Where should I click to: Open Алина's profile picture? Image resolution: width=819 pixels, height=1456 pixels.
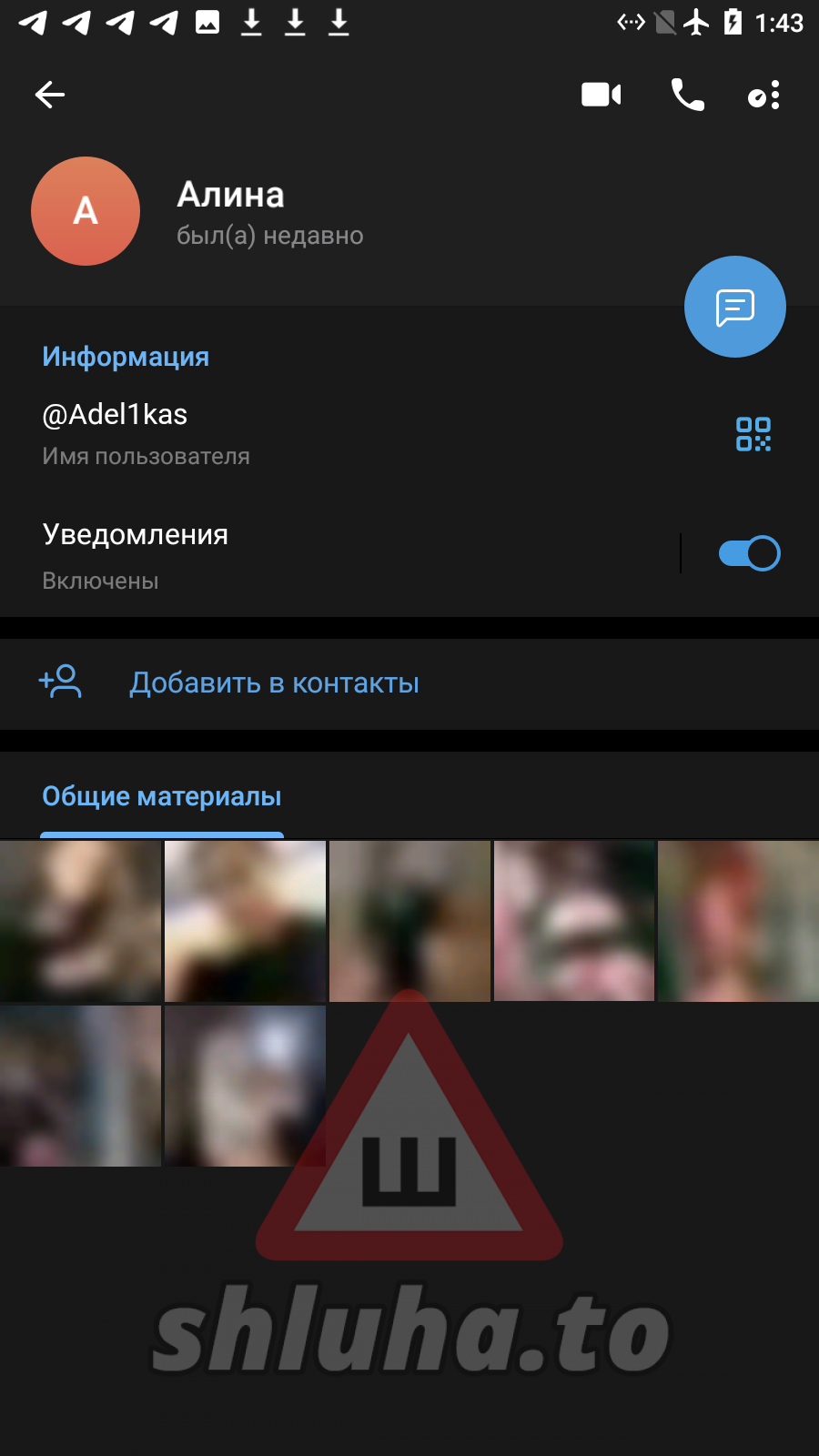click(x=86, y=211)
